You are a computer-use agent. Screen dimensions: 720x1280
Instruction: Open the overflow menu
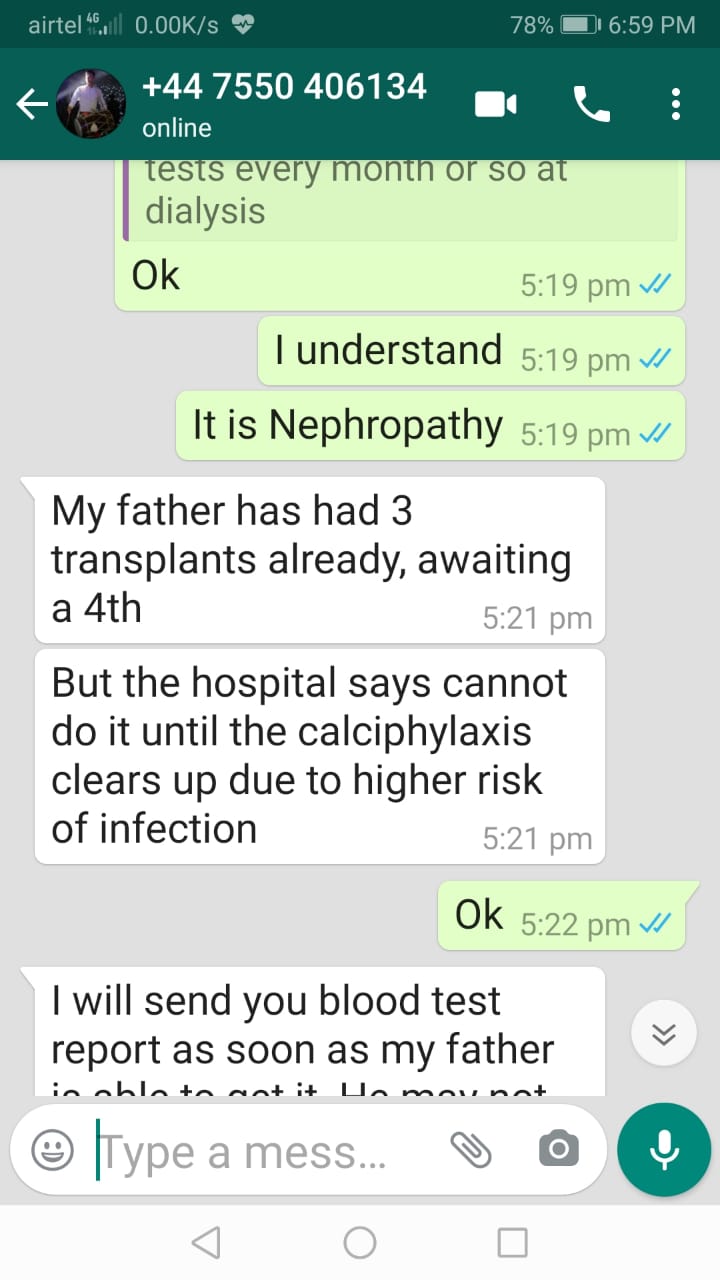click(676, 104)
